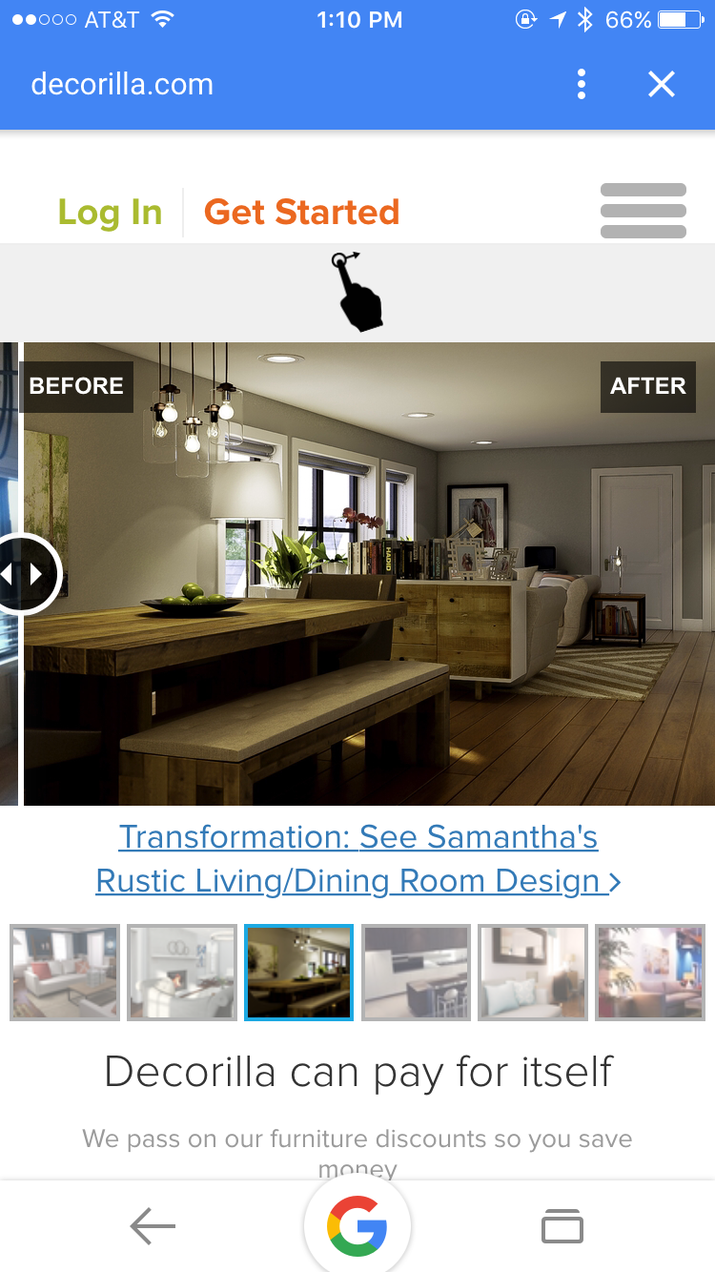Select the fifth thumbnail with the mirror above the sofa
Image resolution: width=715 pixels, height=1272 pixels.
pyautogui.click(x=533, y=972)
